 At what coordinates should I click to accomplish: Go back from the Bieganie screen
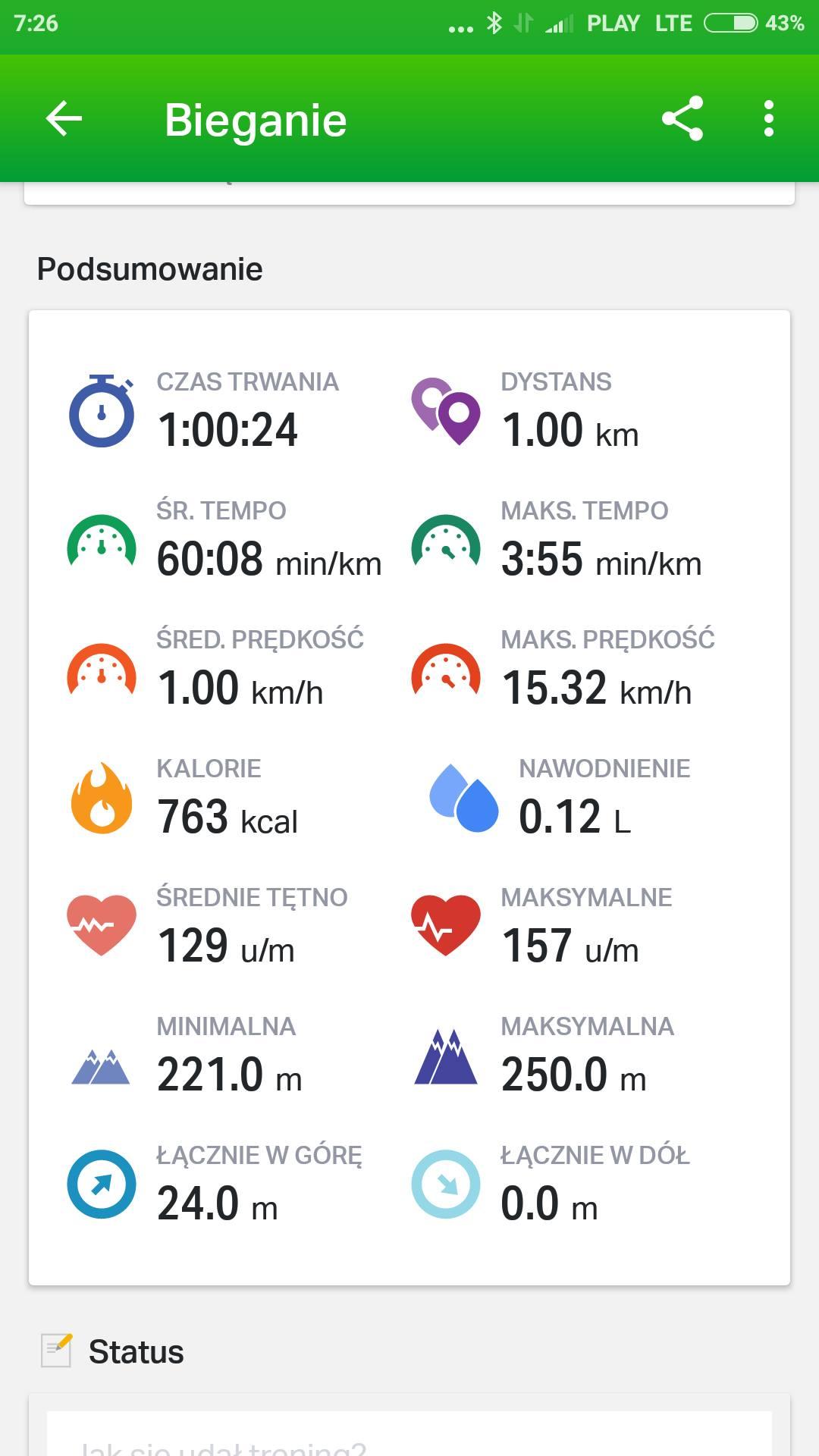point(64,119)
